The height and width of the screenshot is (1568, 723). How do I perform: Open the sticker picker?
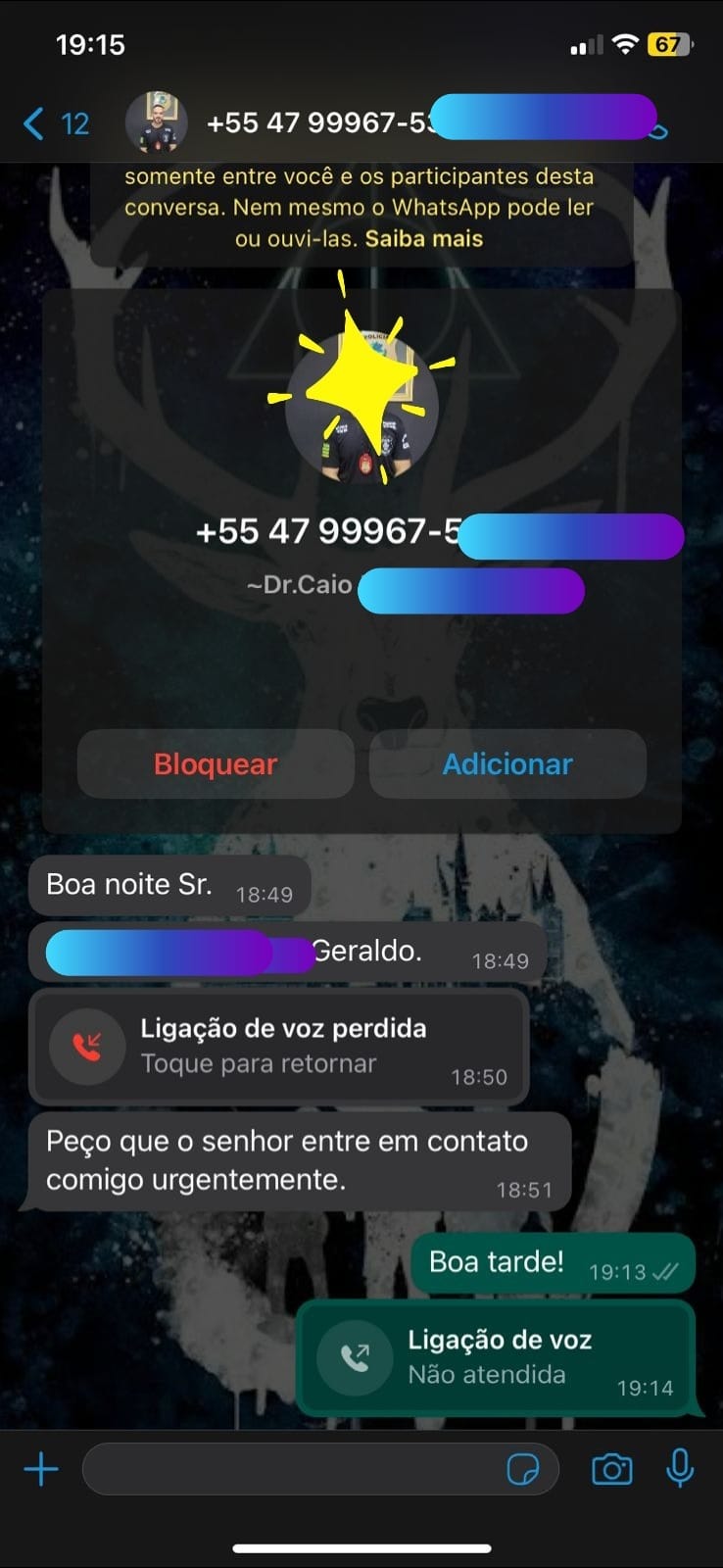click(523, 1469)
